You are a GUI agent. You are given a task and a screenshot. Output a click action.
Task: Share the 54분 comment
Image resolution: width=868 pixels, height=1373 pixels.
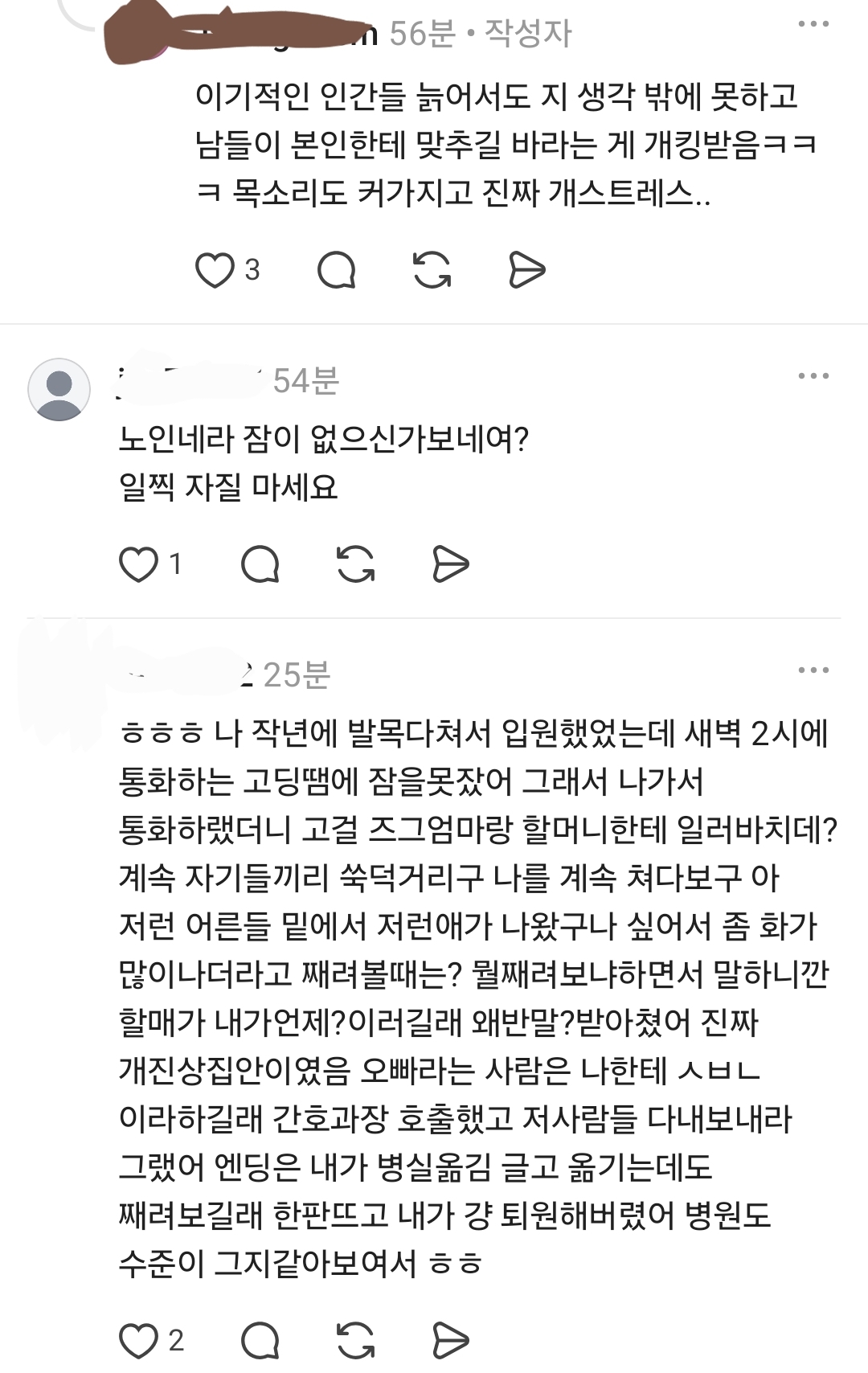pos(450,564)
